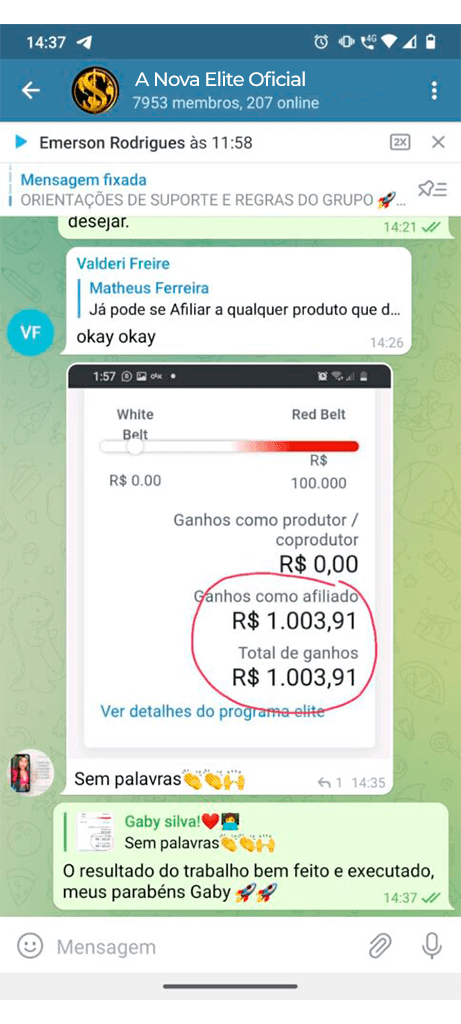Record a voice message with the microphone
This screenshot has width=461, height=1024.
click(x=431, y=946)
